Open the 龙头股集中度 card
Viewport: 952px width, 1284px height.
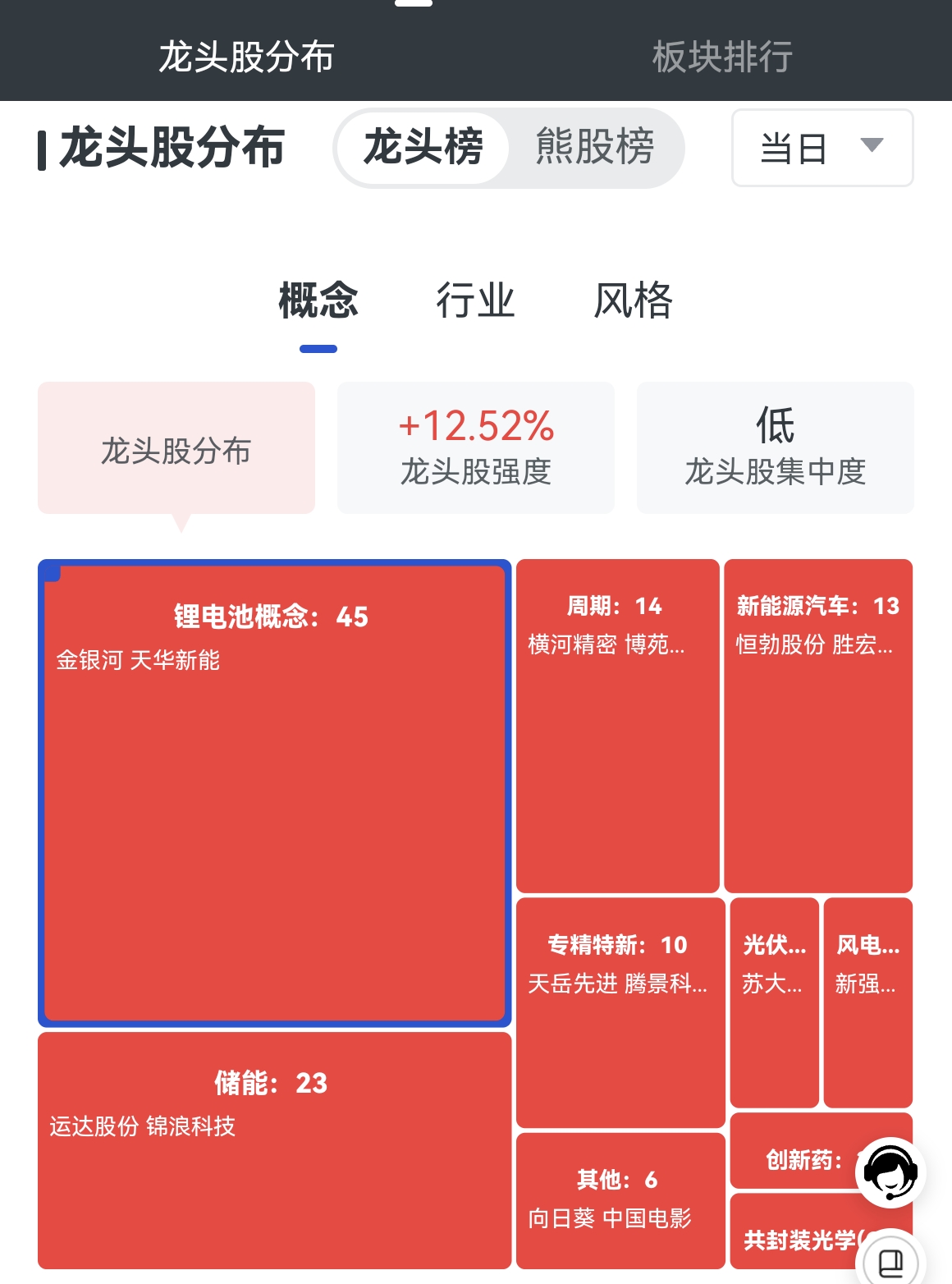click(775, 447)
